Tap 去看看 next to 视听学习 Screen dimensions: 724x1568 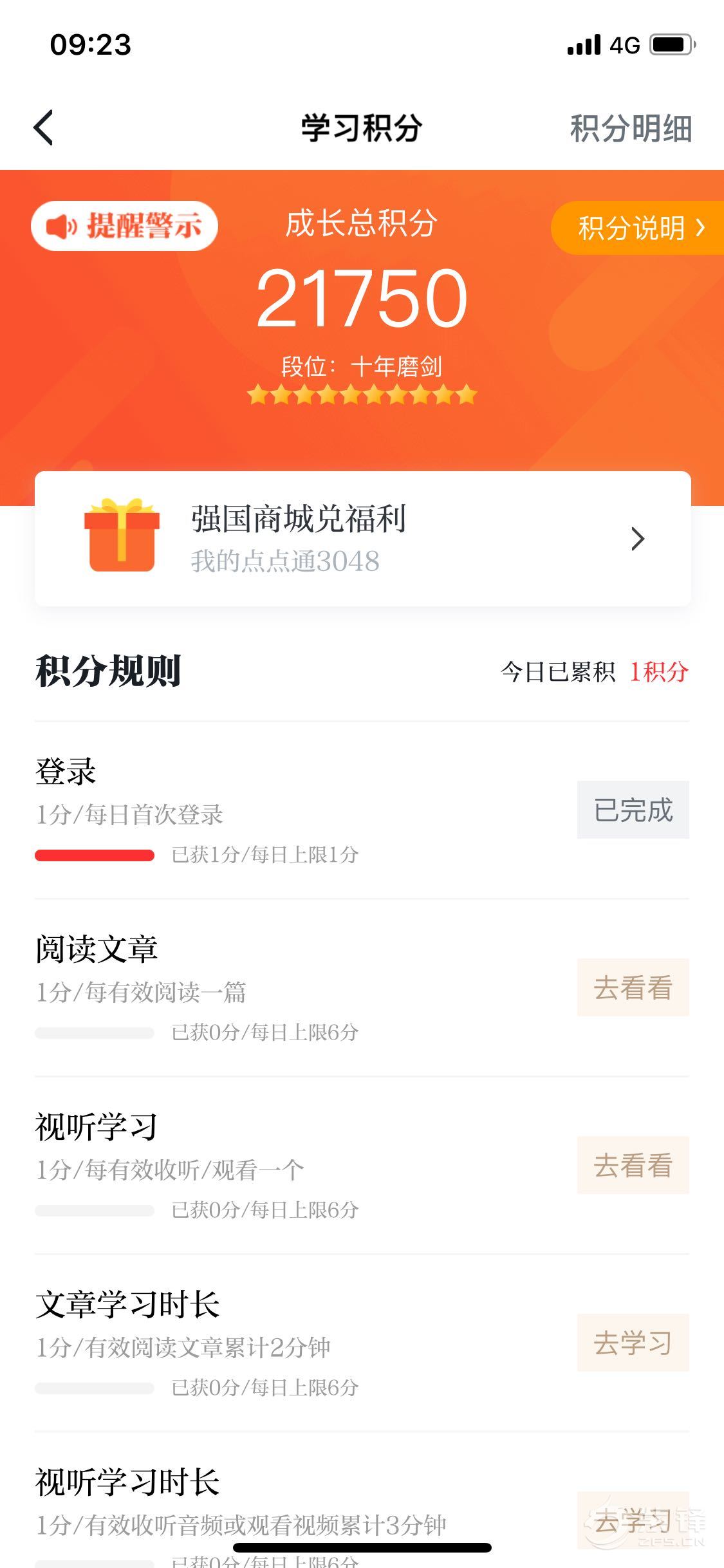tap(633, 1165)
